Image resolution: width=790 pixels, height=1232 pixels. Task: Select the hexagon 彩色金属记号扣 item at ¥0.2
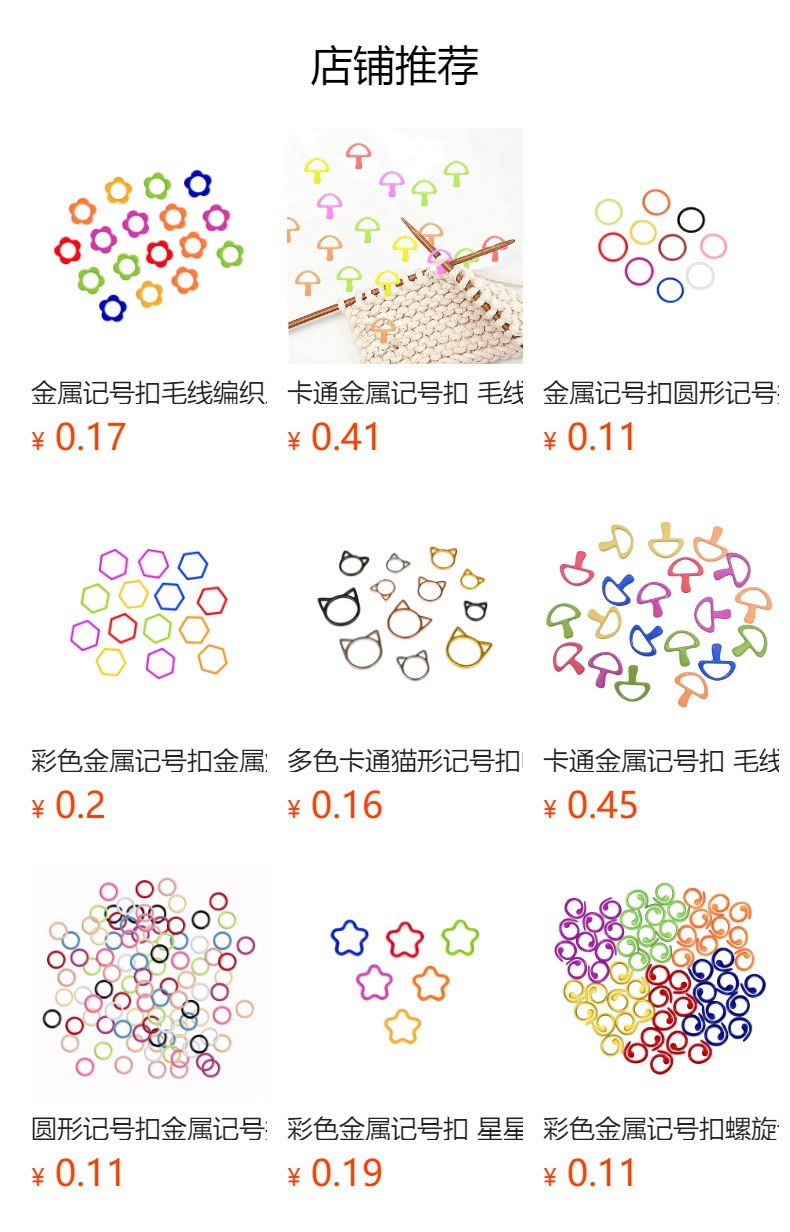point(149,614)
